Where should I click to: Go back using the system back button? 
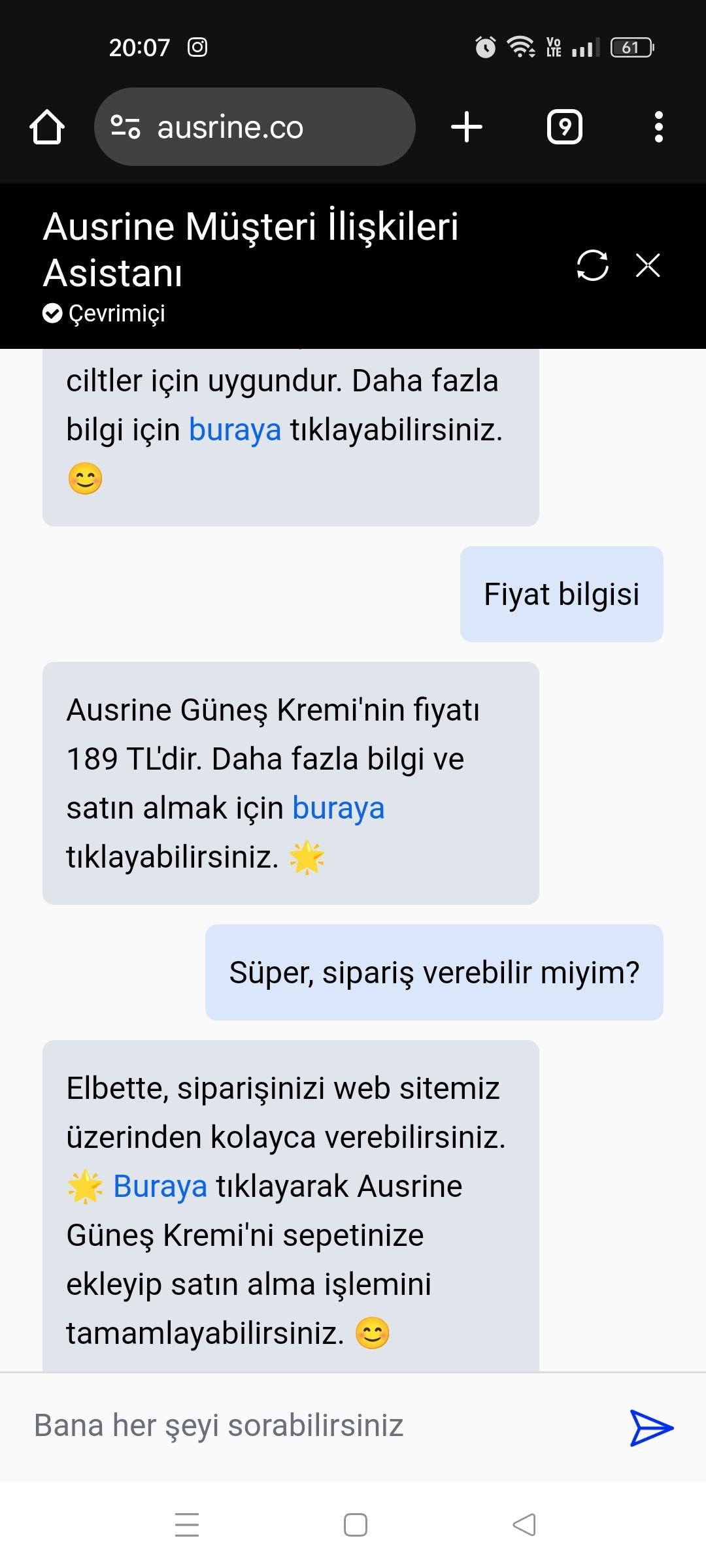pos(524,1525)
